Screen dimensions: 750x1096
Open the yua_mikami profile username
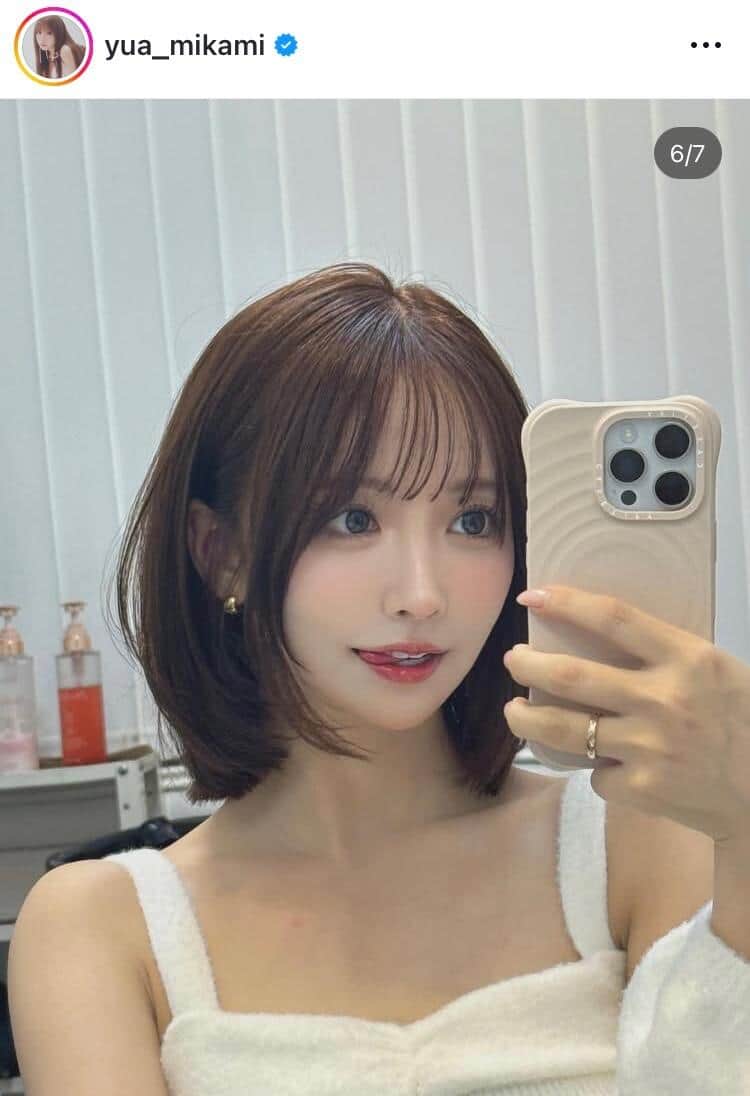pos(184,46)
